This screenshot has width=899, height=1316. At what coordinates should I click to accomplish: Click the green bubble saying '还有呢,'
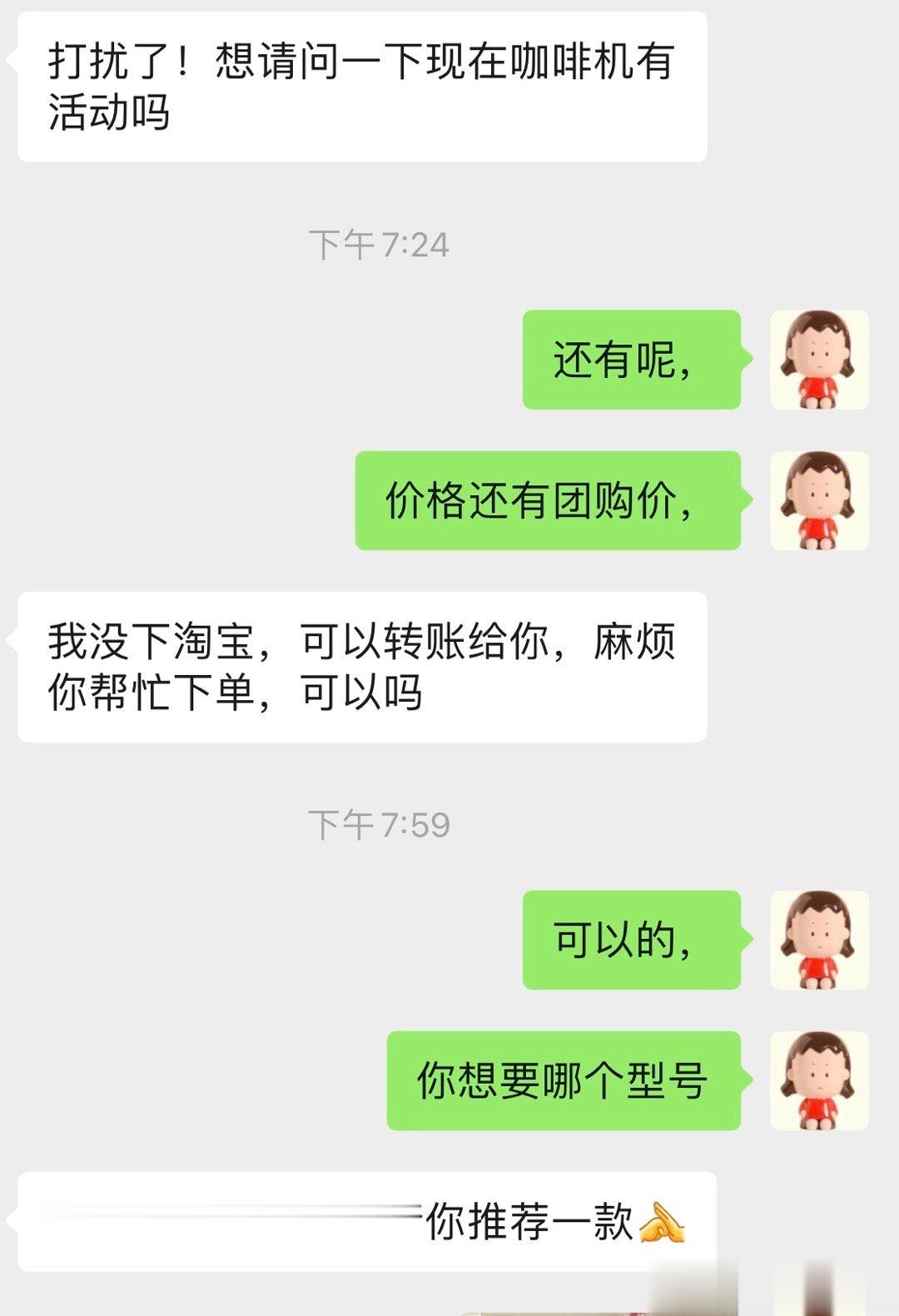coord(633,358)
